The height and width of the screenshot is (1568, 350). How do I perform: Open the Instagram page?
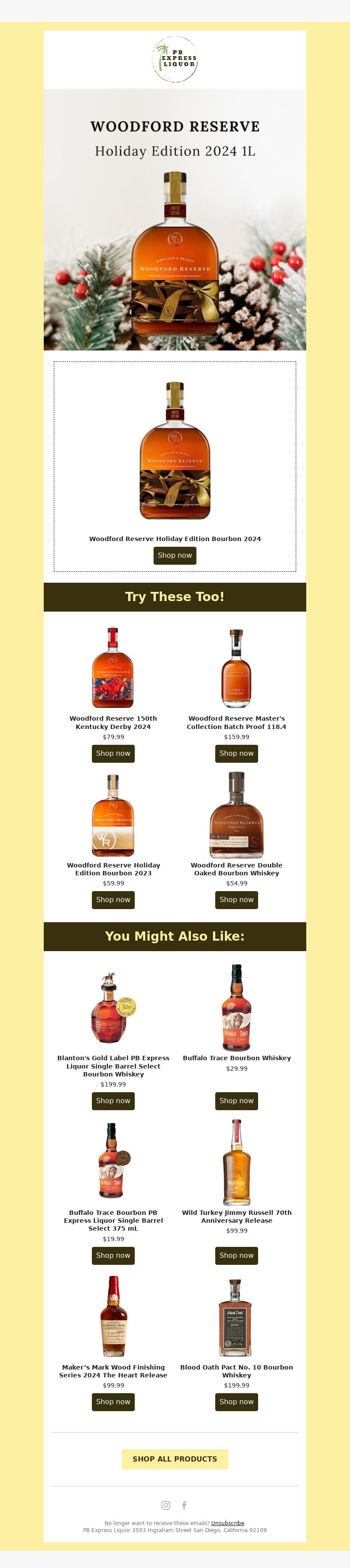[x=165, y=1505]
